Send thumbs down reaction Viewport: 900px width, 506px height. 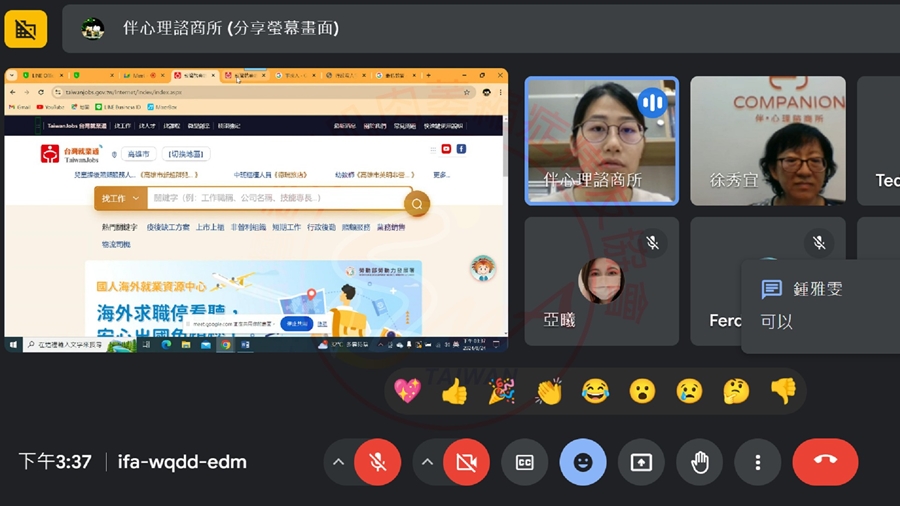pyautogui.click(x=783, y=391)
